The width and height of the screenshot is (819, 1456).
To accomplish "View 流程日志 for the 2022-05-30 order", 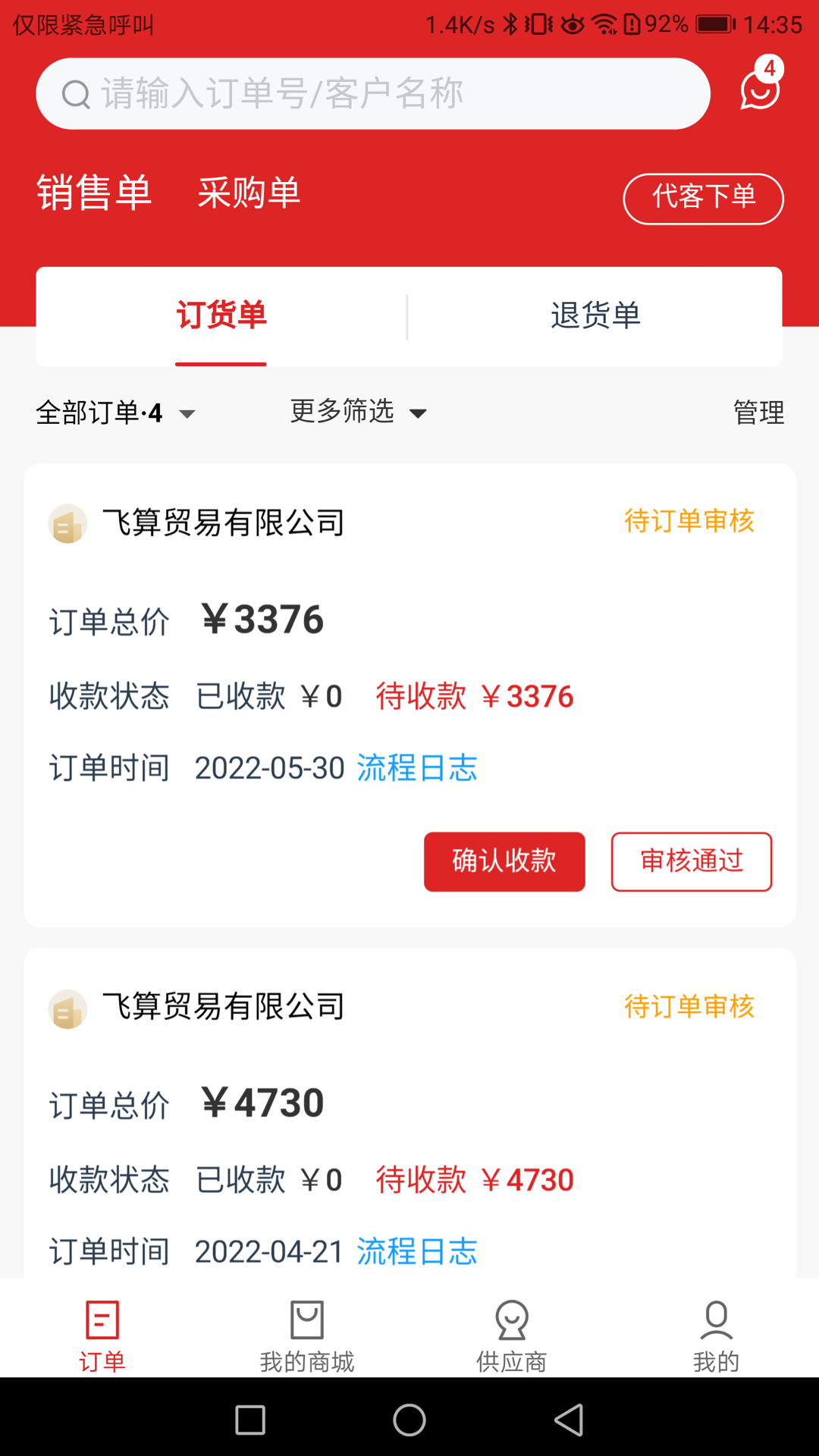I will click(x=417, y=768).
